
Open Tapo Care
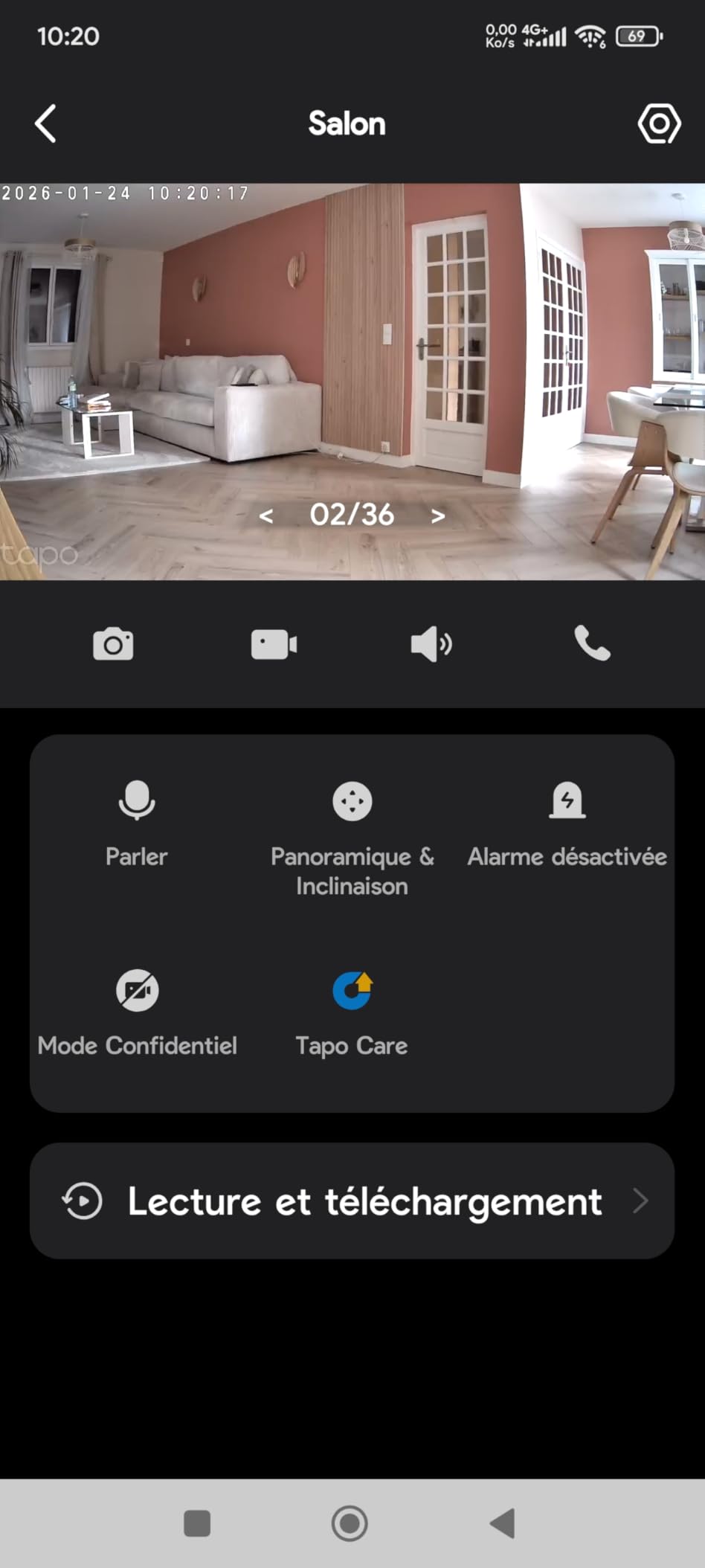pyautogui.click(x=352, y=1012)
